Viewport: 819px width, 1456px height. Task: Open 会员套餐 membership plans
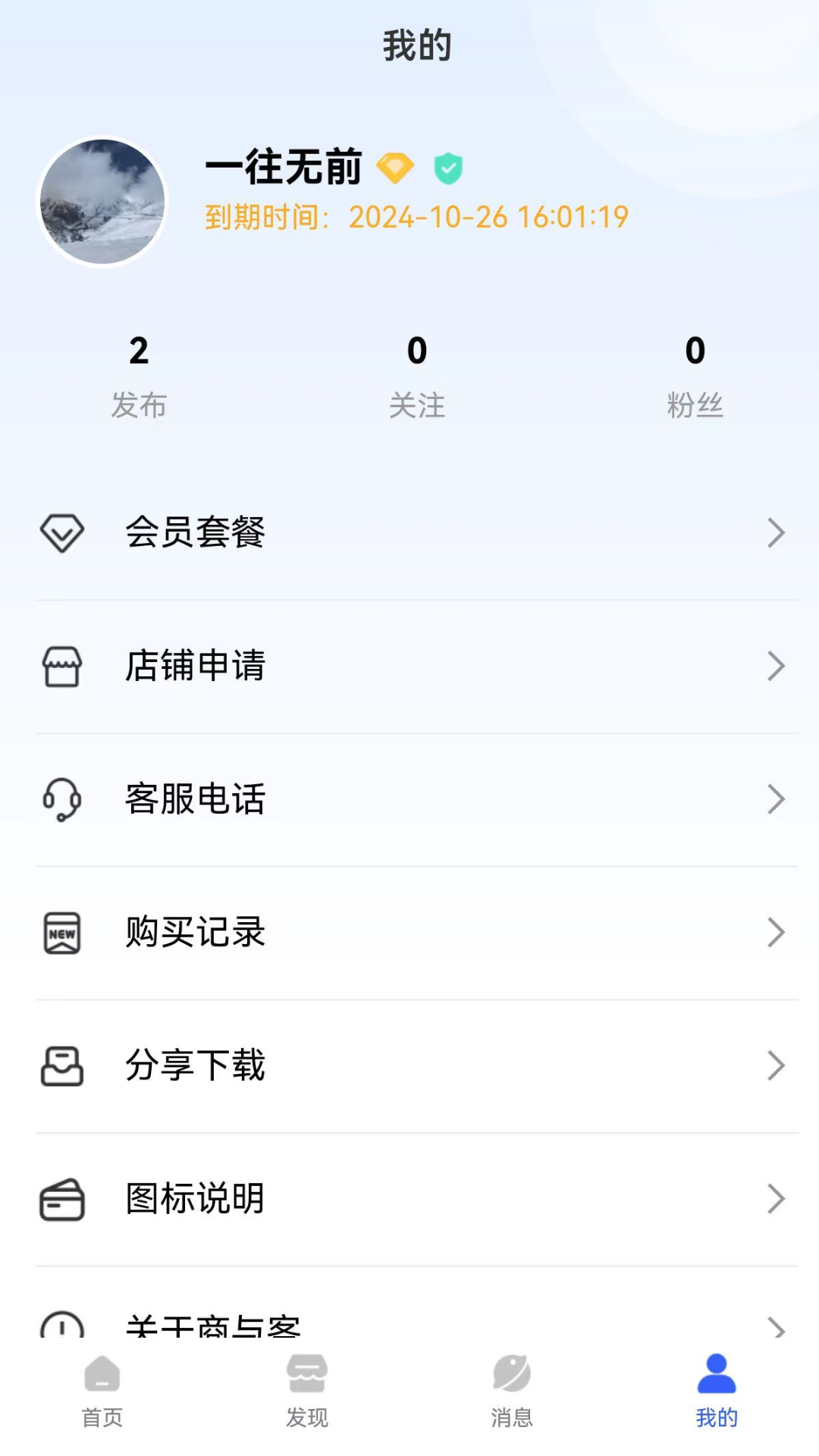click(417, 533)
